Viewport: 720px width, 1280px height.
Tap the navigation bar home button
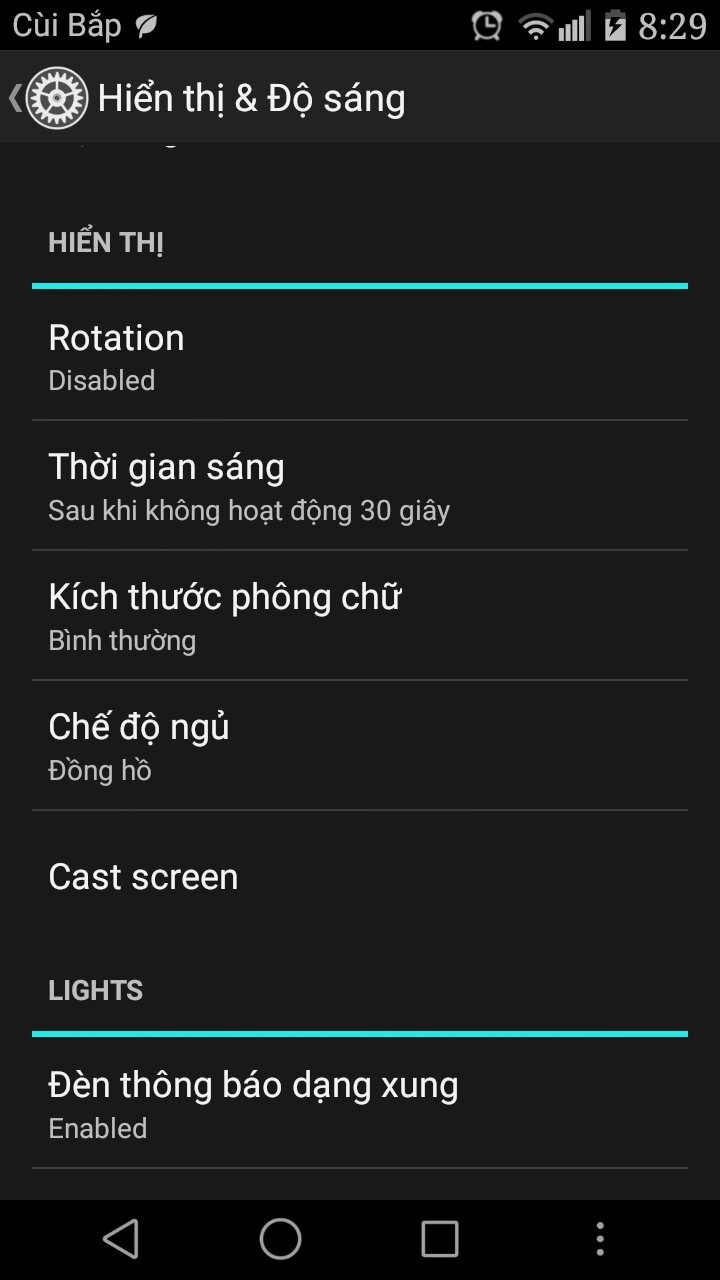click(281, 1239)
